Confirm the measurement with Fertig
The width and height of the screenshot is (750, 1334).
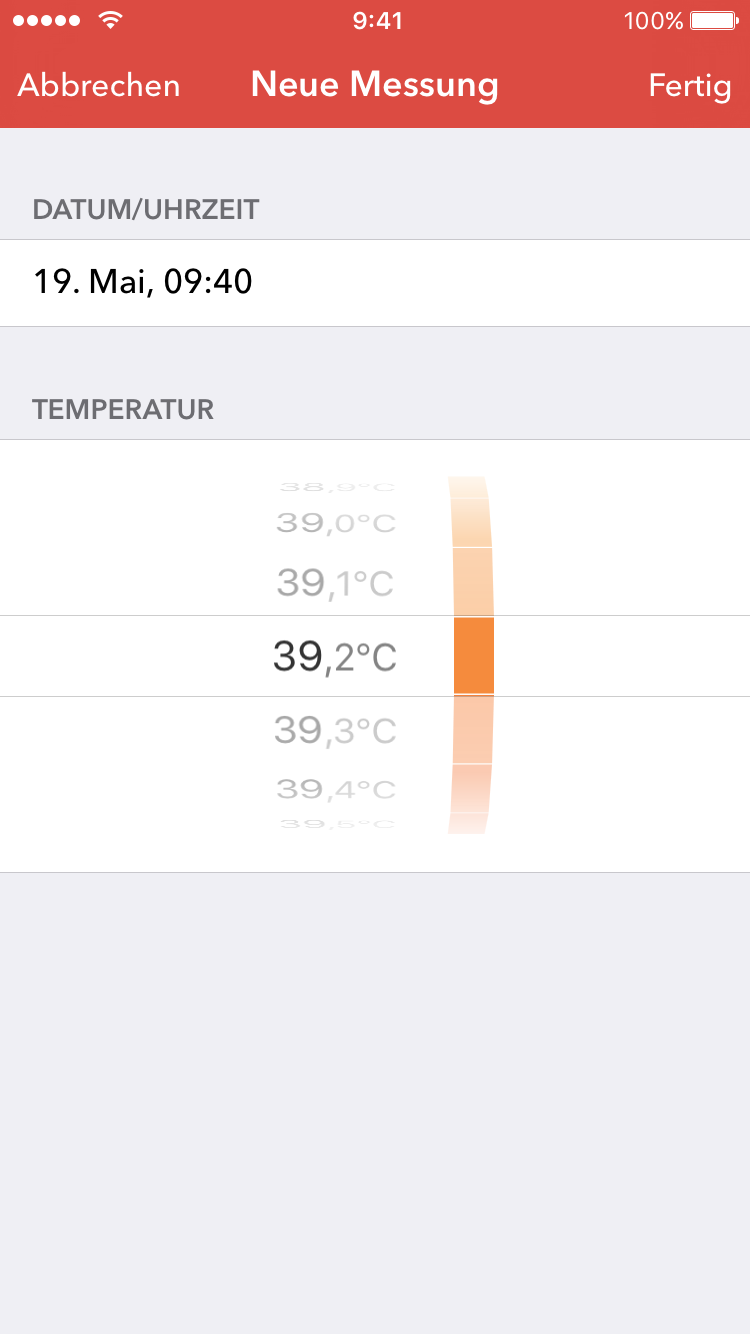(x=689, y=86)
